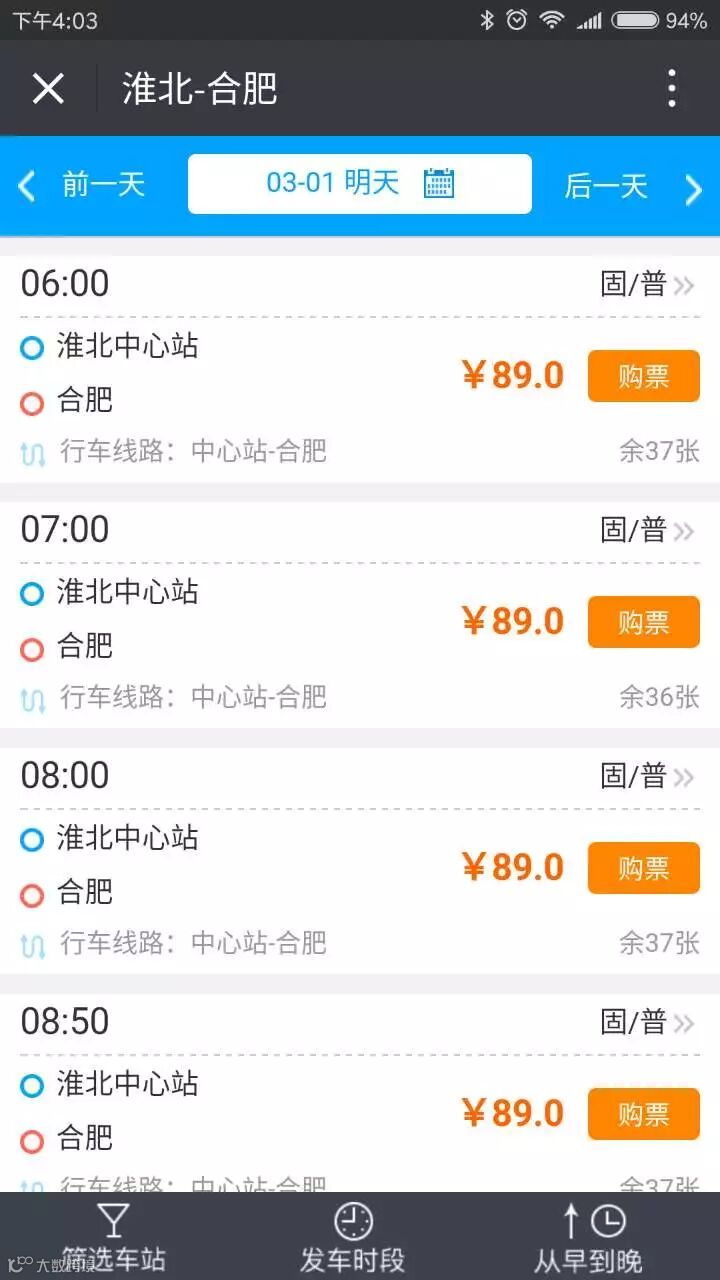Tap 购票 for the 07:00 departure
Viewport: 720px width, 1280px height.
click(x=643, y=622)
